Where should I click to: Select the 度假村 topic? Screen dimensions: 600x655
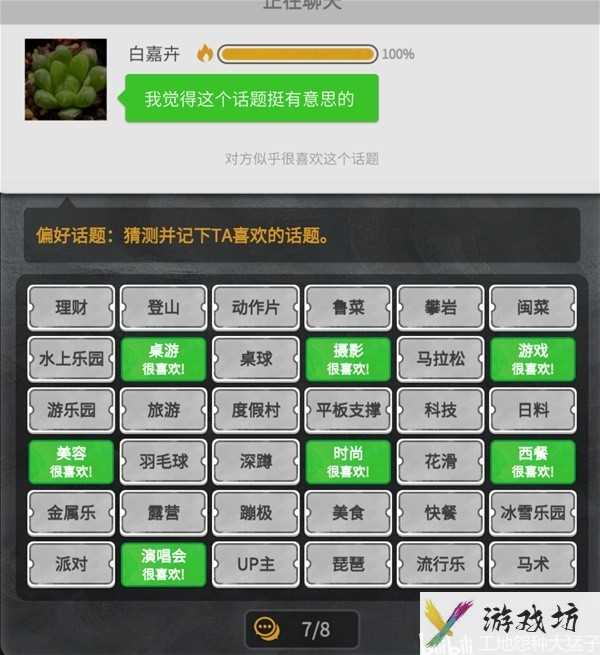pos(255,410)
